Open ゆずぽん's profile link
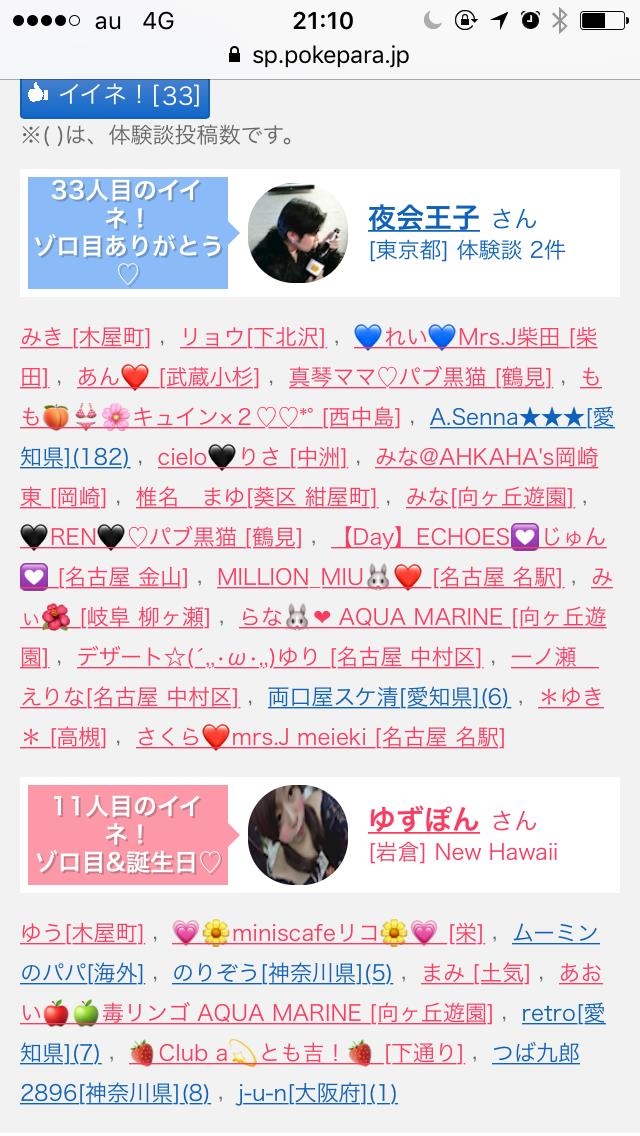Image resolution: width=640 pixels, height=1136 pixels. click(x=423, y=819)
